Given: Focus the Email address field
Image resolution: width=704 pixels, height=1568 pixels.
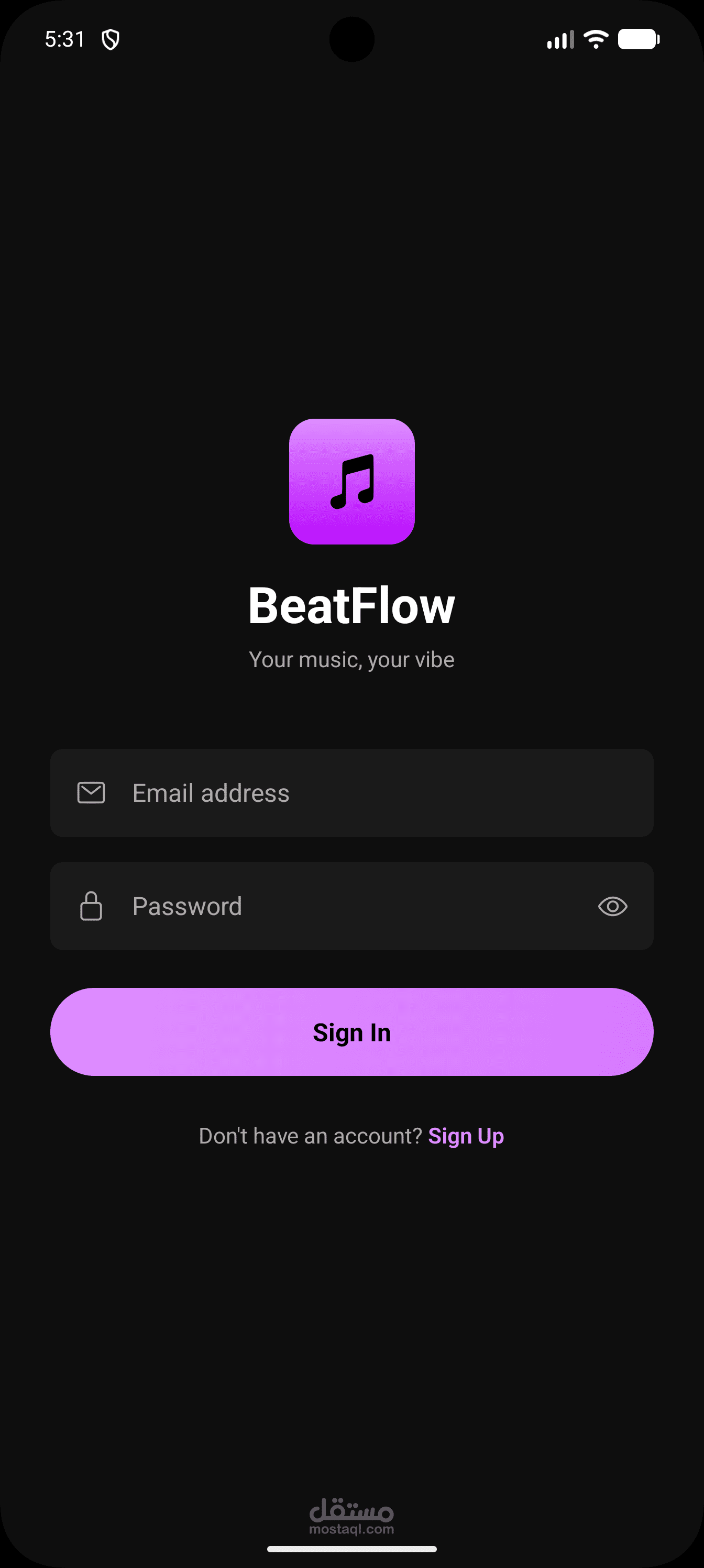Looking at the screenshot, I should (365, 793).
